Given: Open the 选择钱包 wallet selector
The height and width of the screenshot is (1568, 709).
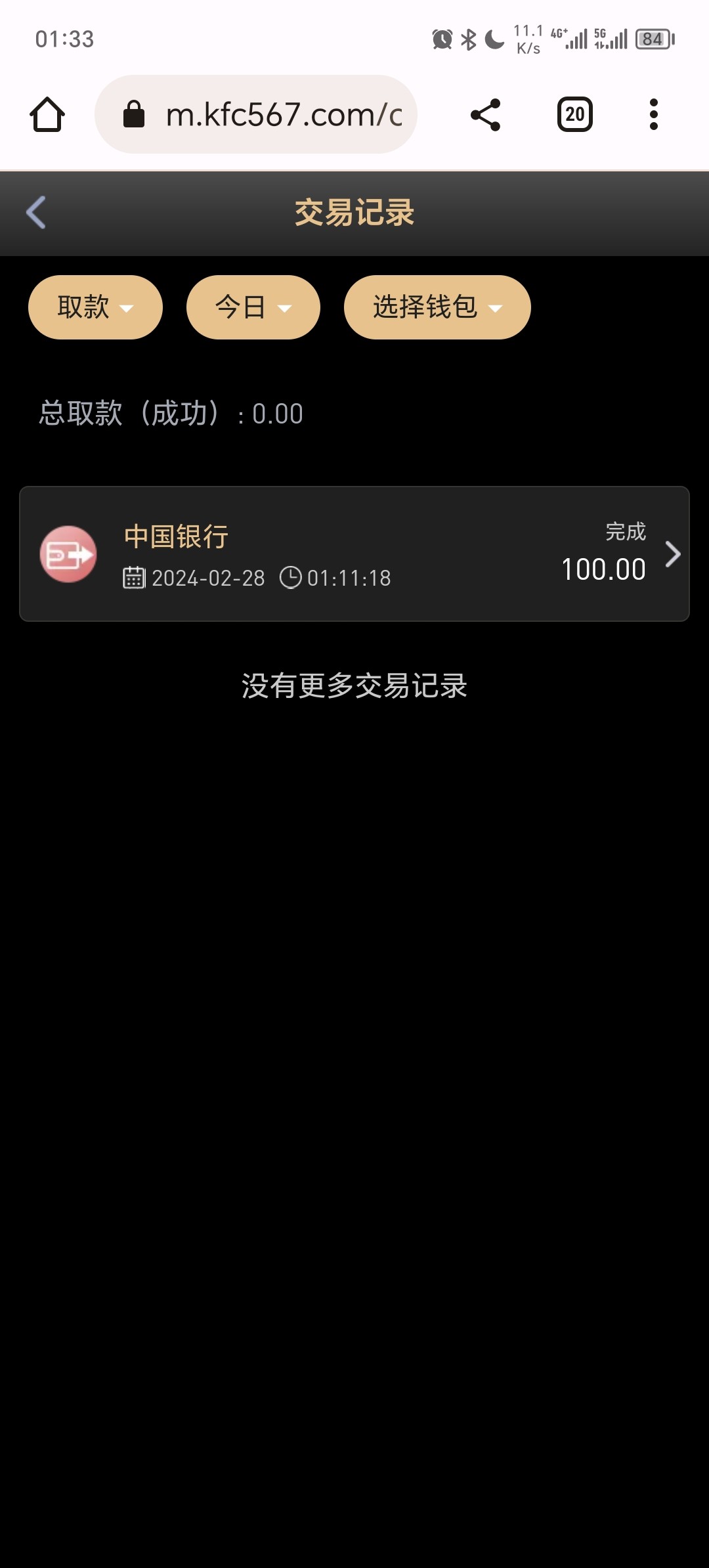Looking at the screenshot, I should click(437, 307).
